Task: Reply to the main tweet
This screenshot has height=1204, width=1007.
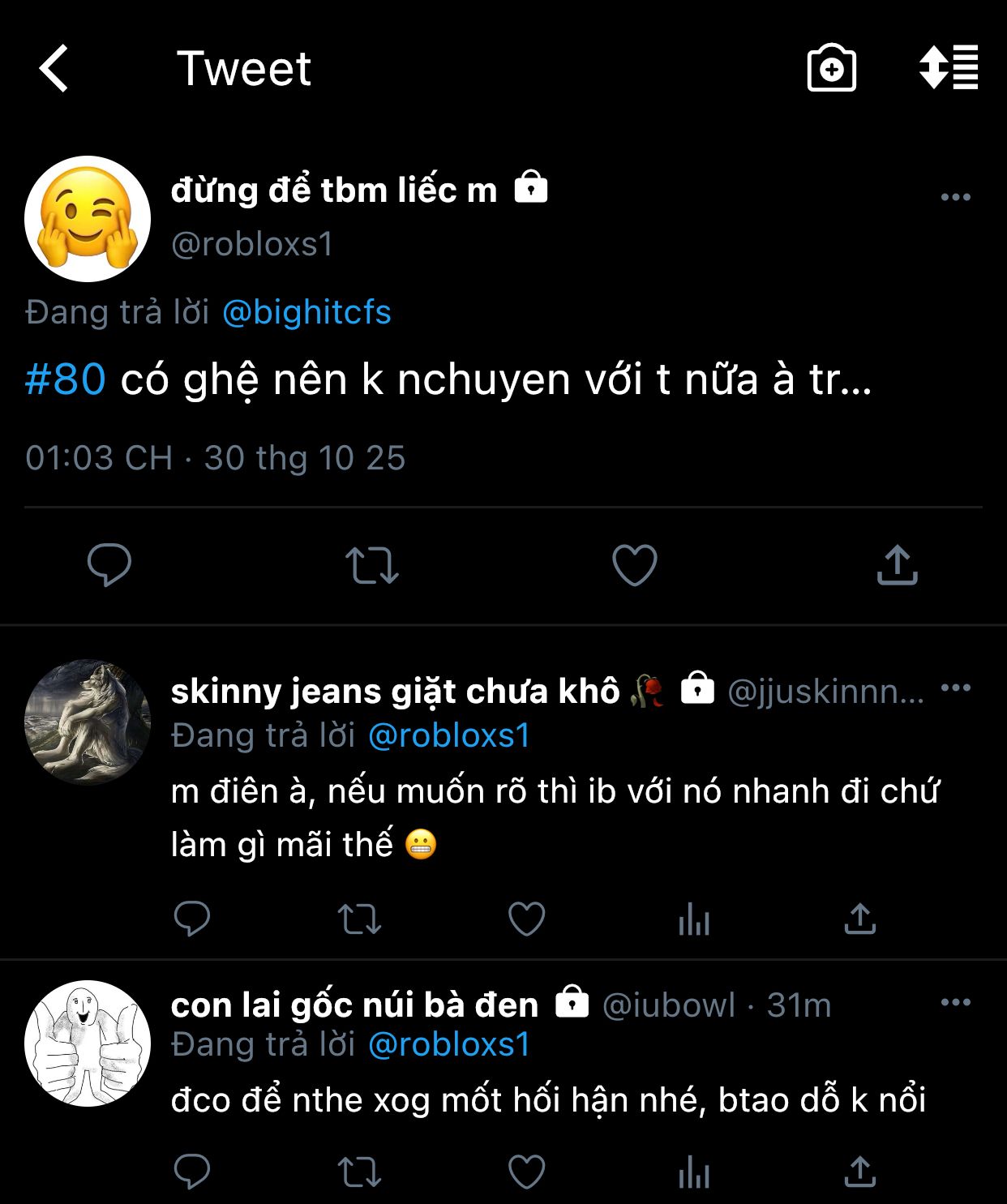Action: (109, 565)
